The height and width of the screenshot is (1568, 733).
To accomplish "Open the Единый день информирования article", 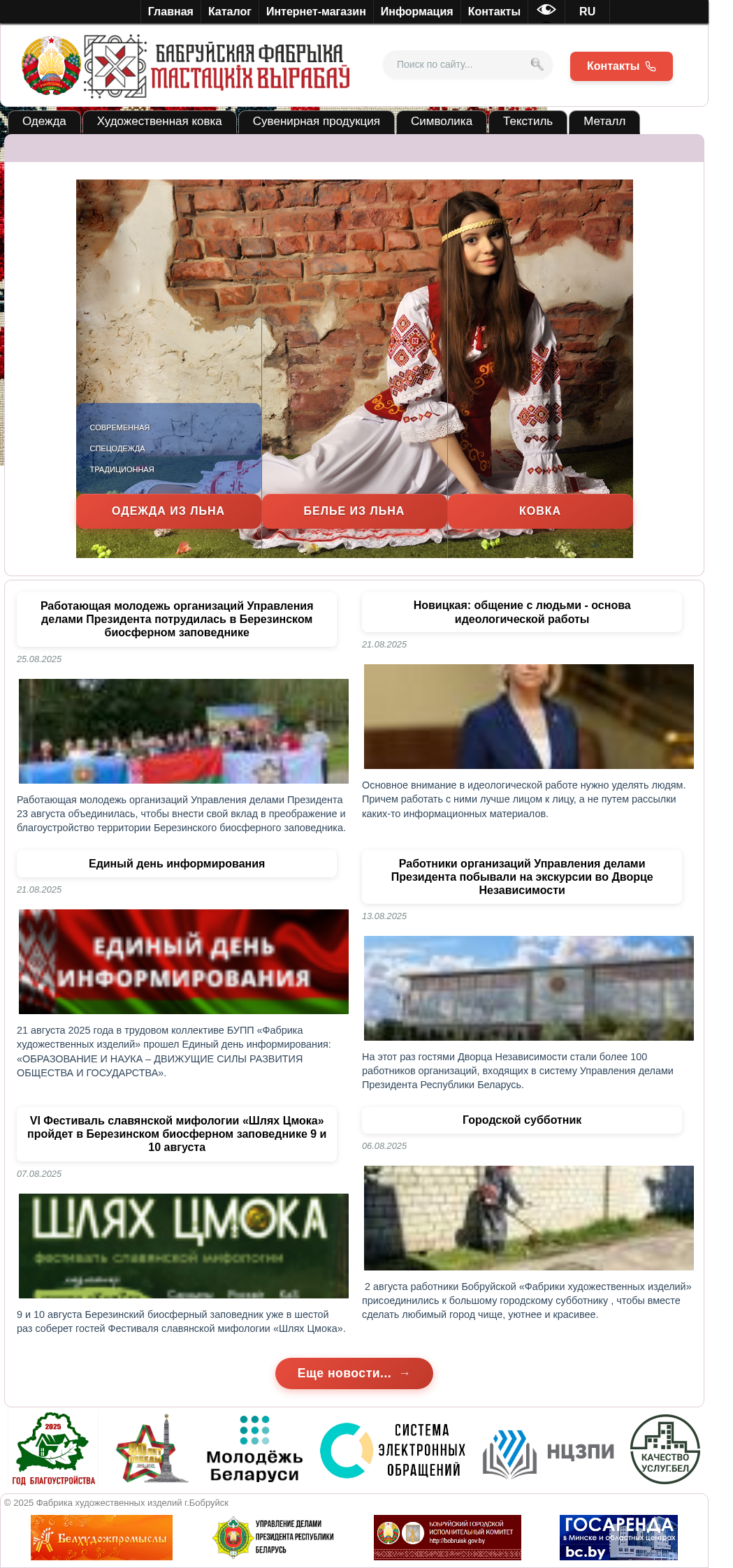I will tap(177, 864).
